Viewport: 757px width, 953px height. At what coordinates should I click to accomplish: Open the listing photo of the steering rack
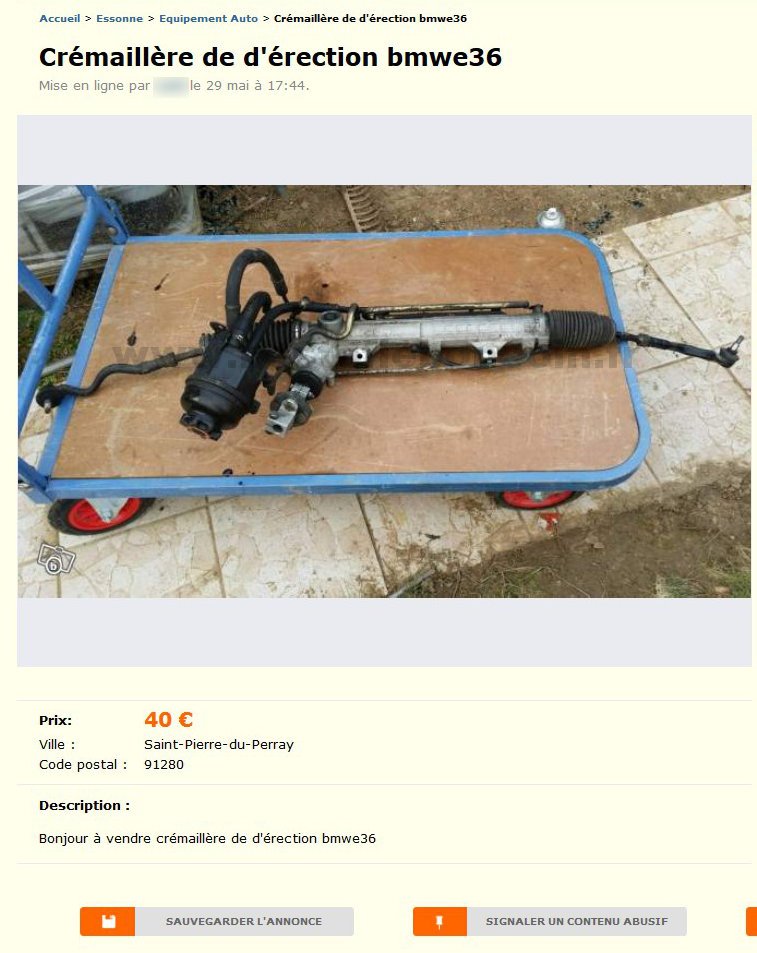pyautogui.click(x=384, y=390)
